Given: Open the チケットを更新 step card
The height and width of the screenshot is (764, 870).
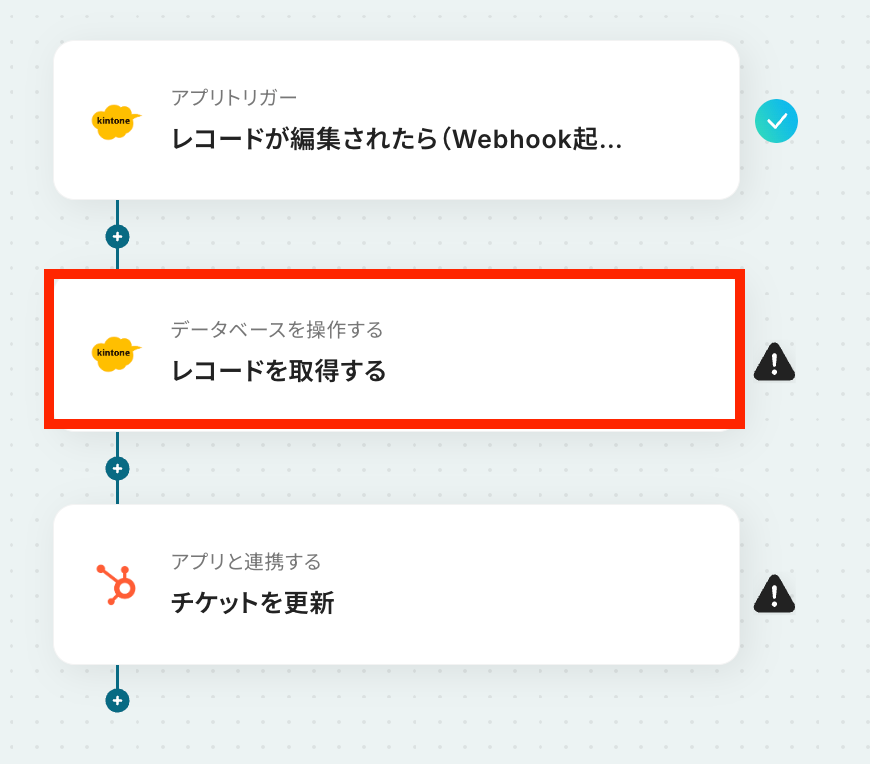Looking at the screenshot, I should (396, 584).
